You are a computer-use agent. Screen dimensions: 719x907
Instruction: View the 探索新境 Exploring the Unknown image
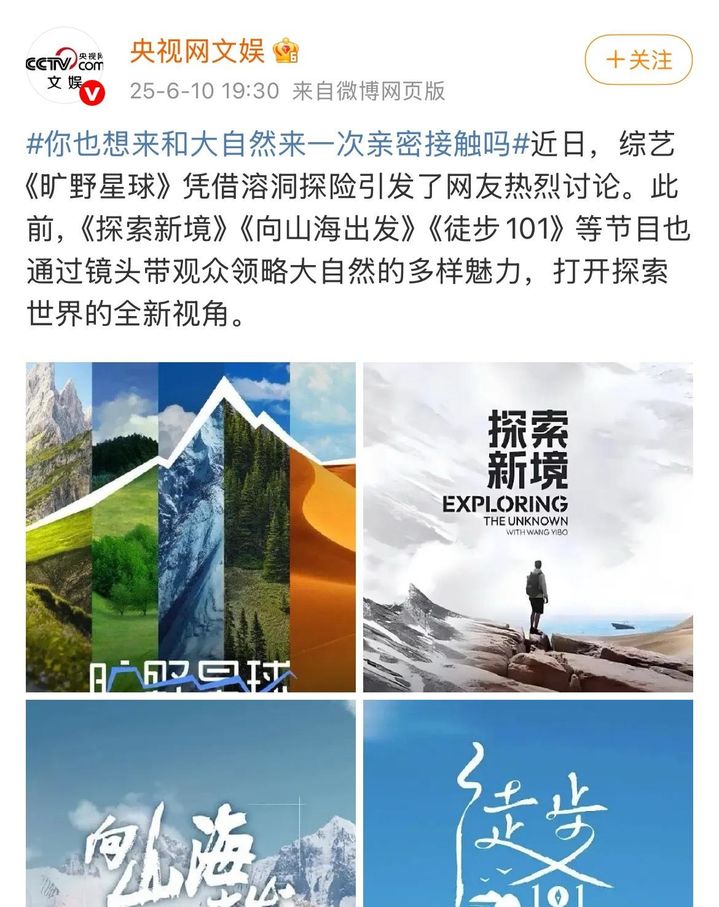click(527, 527)
